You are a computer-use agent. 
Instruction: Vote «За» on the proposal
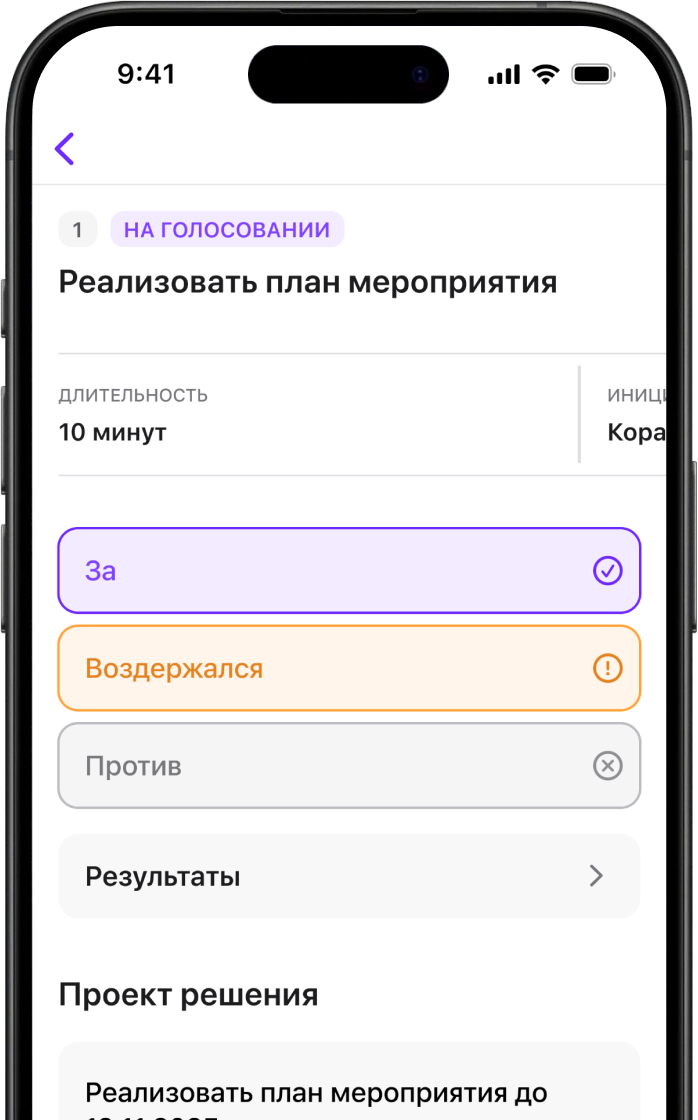(x=348, y=570)
